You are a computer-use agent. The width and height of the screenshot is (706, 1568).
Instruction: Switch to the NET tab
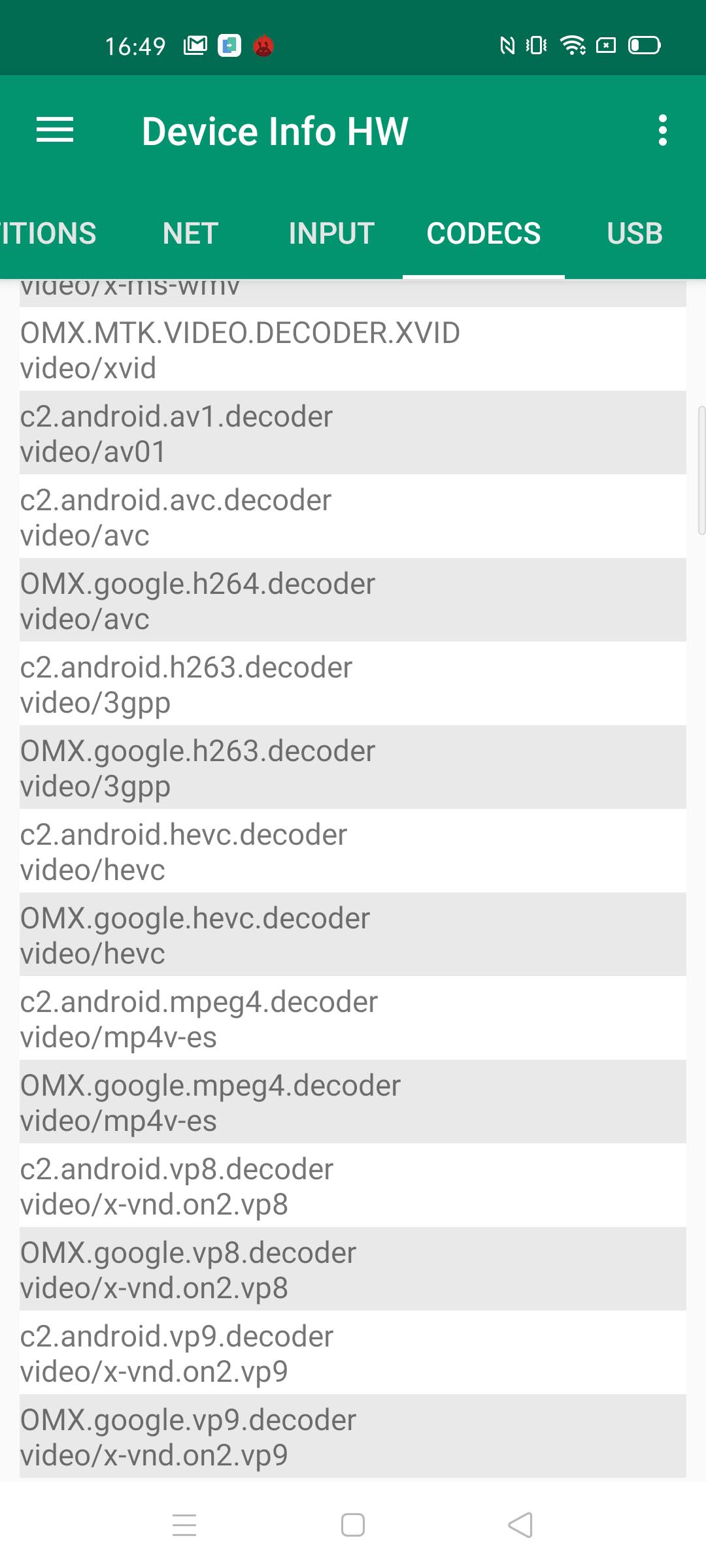[x=190, y=233]
